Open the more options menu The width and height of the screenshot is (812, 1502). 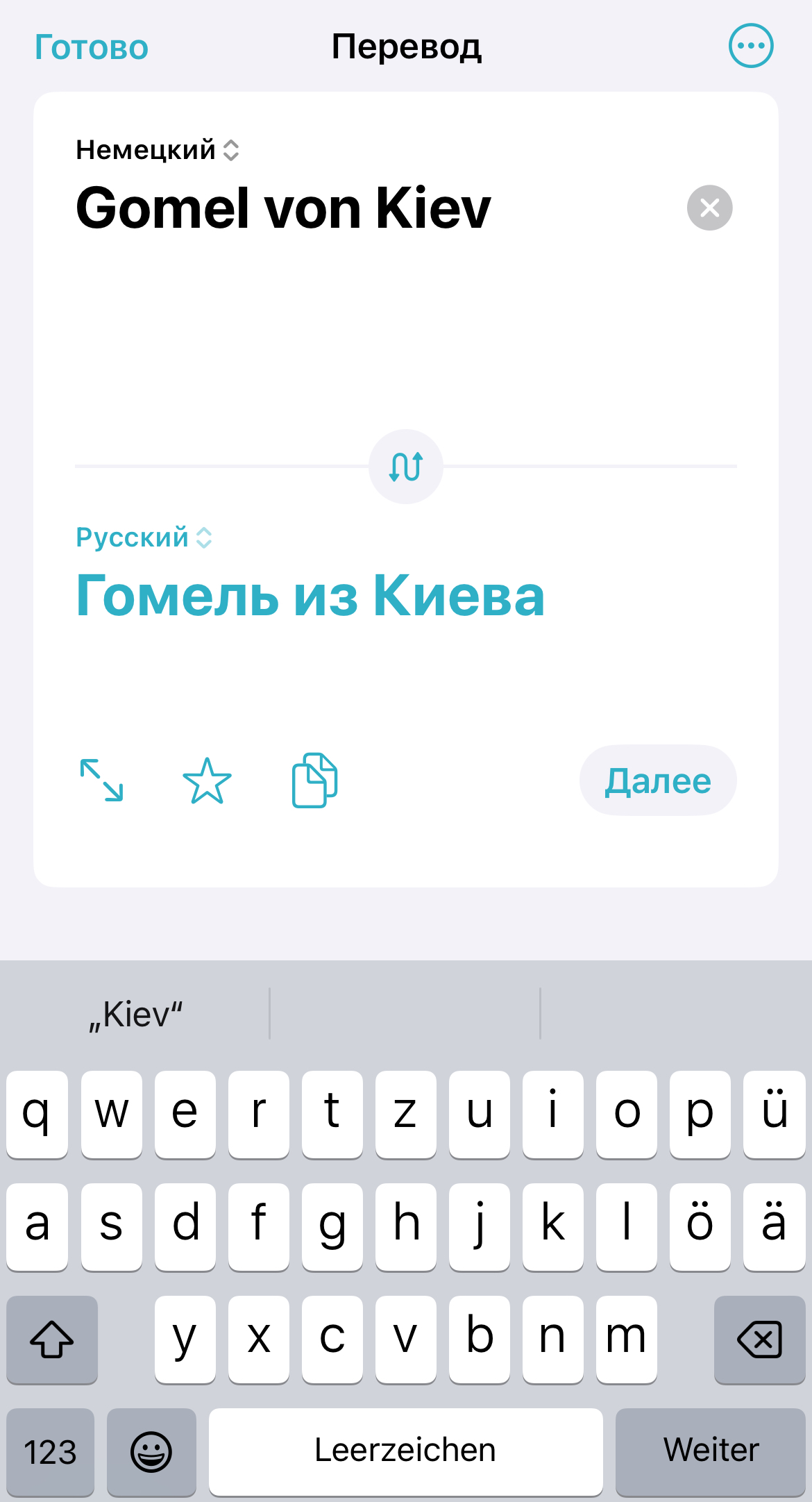(x=750, y=47)
